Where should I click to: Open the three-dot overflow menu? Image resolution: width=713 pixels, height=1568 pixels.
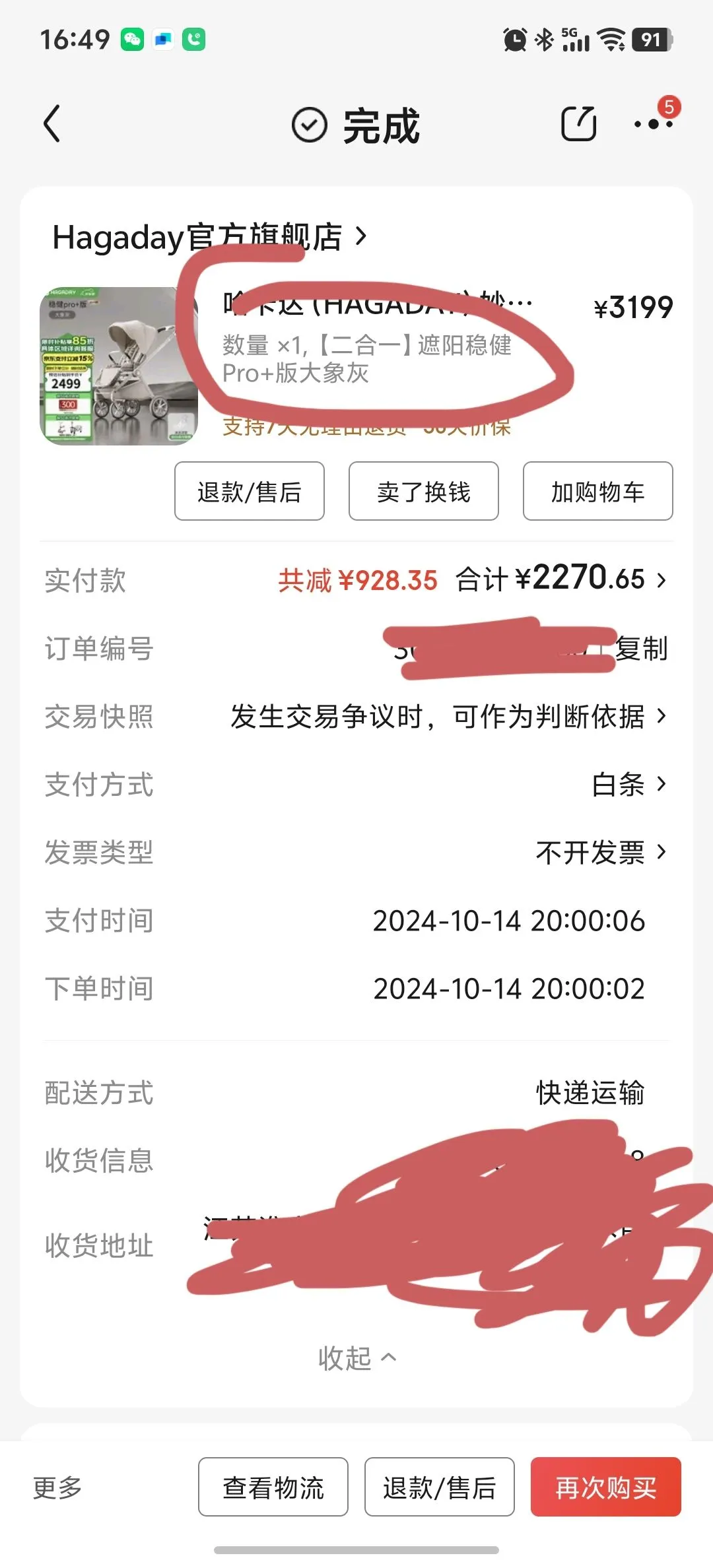[653, 123]
